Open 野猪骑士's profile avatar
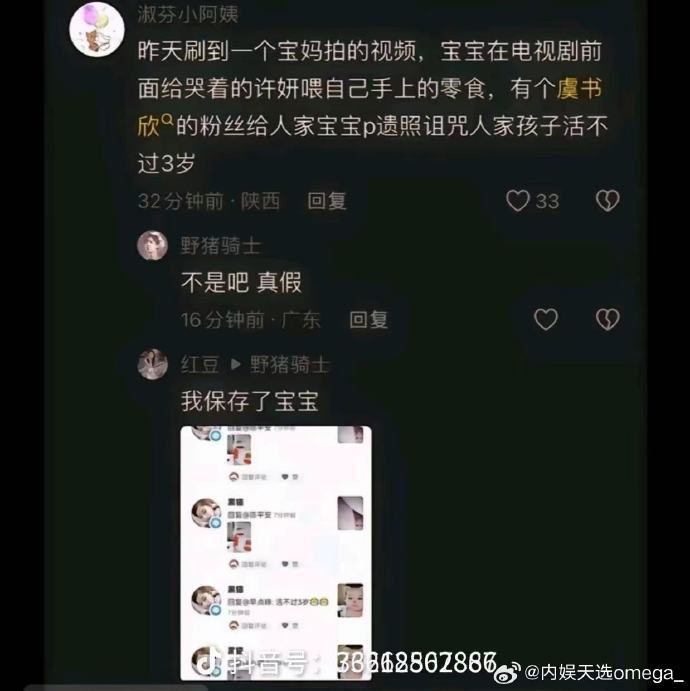Screen dimensions: 690x691 tap(153, 245)
